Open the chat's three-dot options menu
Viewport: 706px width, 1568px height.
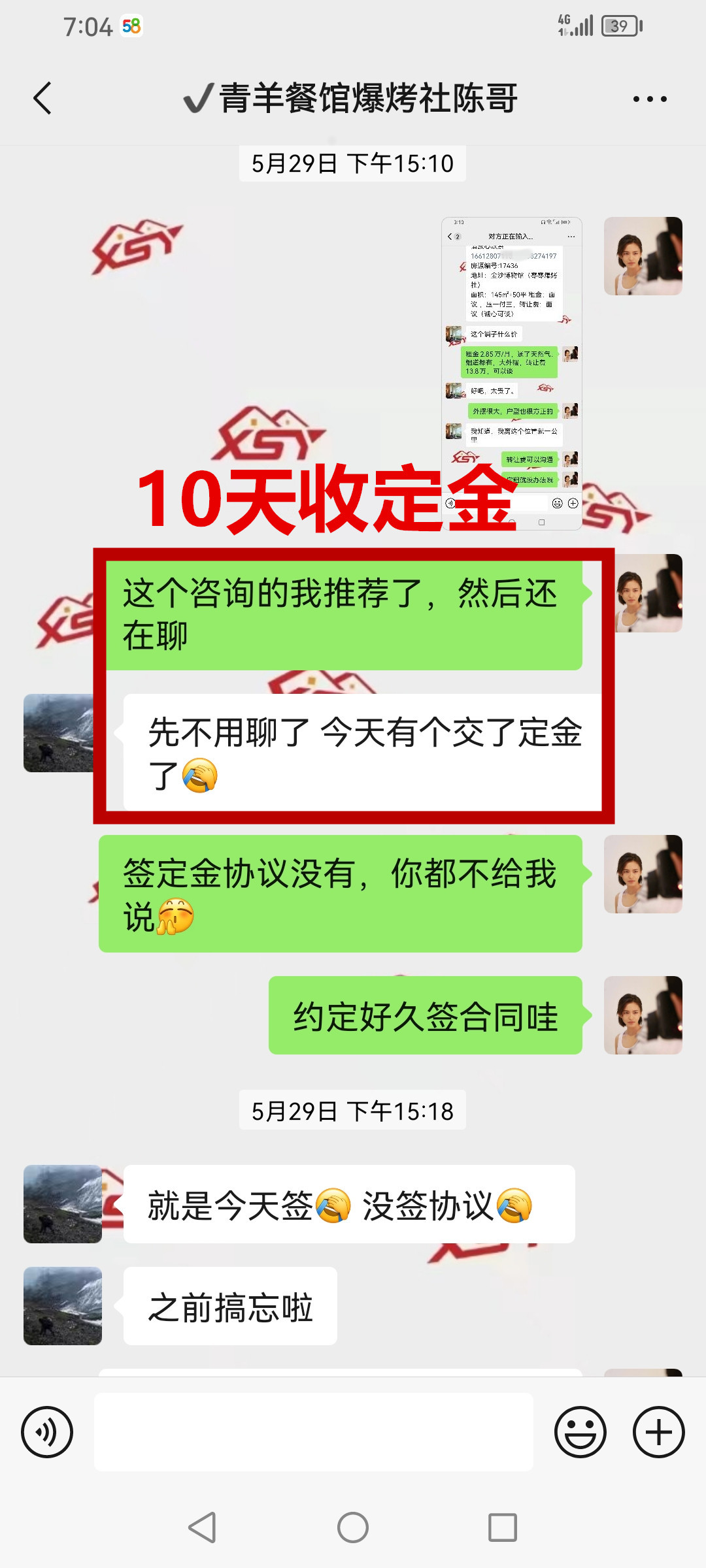click(650, 99)
